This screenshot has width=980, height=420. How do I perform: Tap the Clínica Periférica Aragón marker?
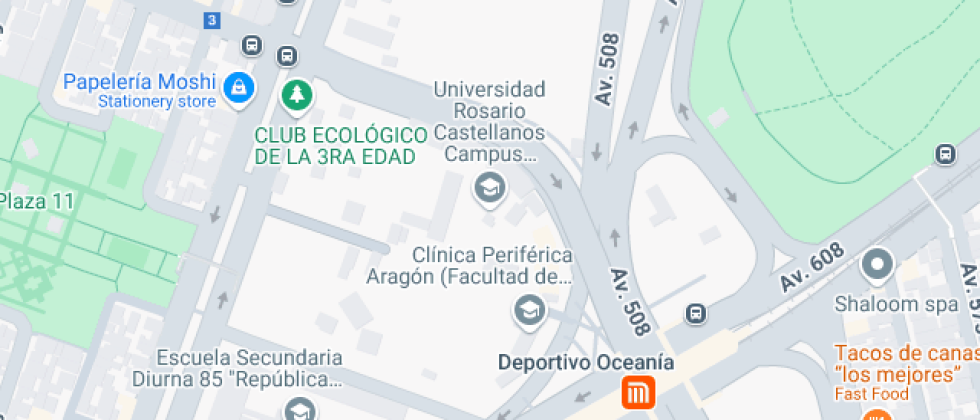pyautogui.click(x=529, y=310)
